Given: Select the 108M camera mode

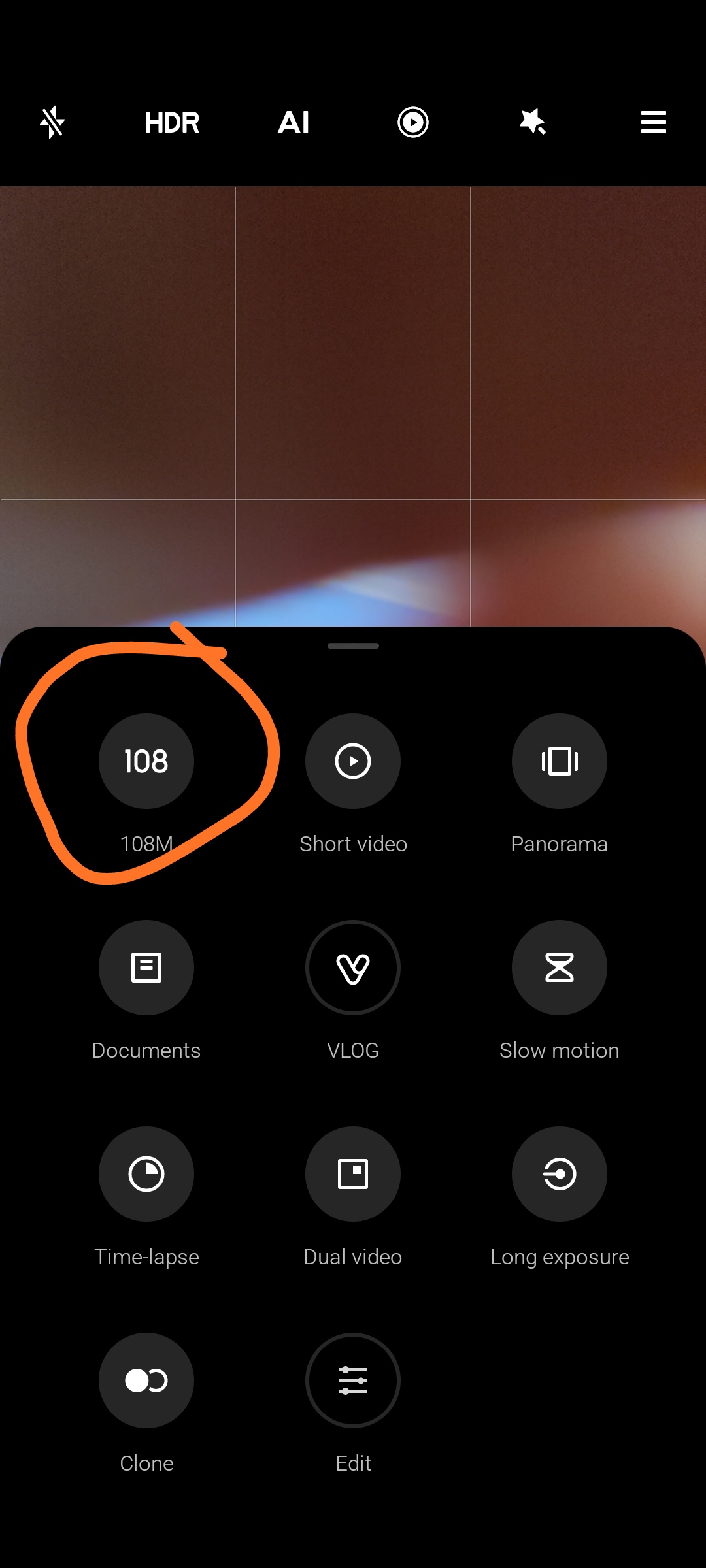Looking at the screenshot, I should (146, 761).
